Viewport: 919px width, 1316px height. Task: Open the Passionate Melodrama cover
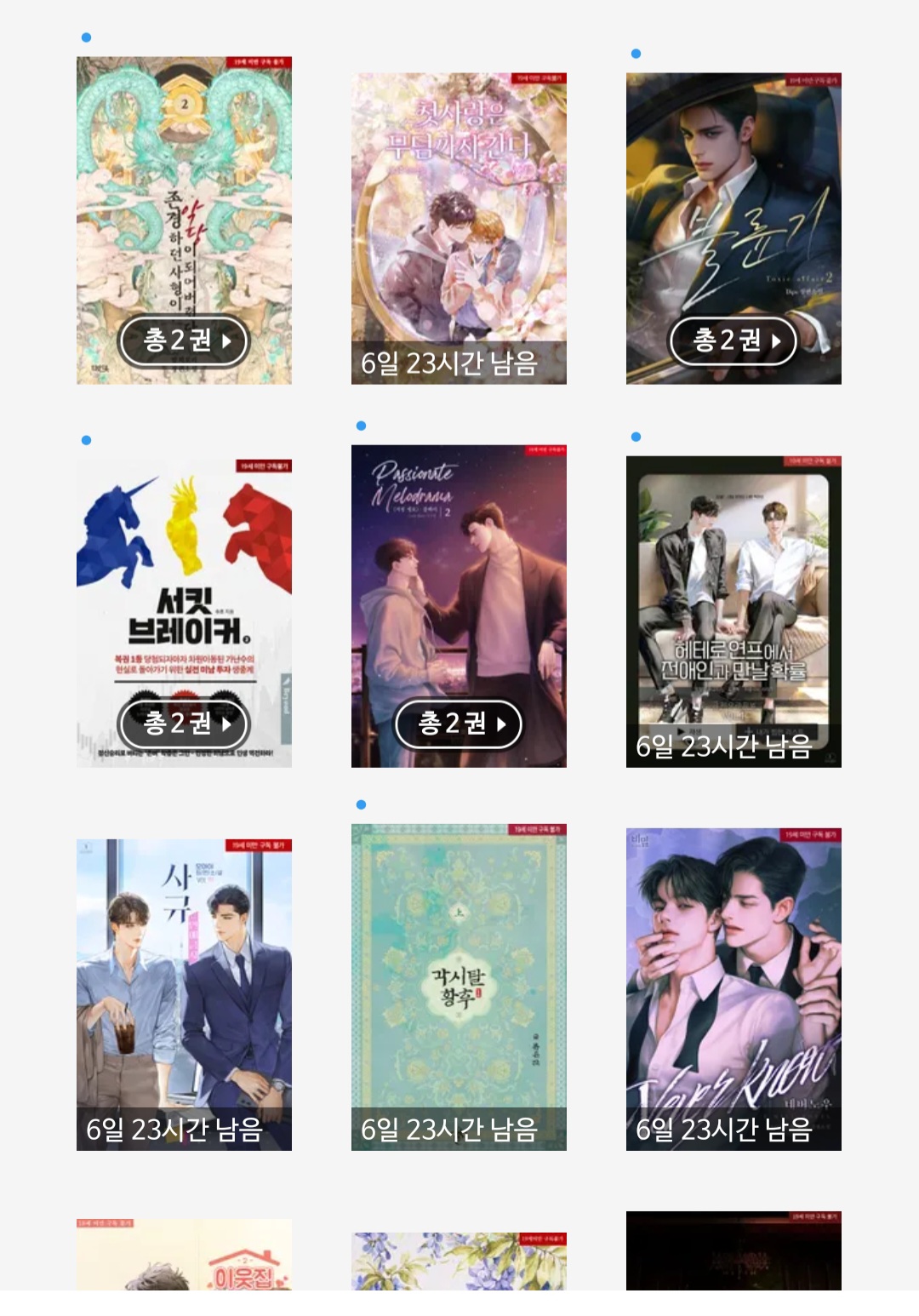459,579
